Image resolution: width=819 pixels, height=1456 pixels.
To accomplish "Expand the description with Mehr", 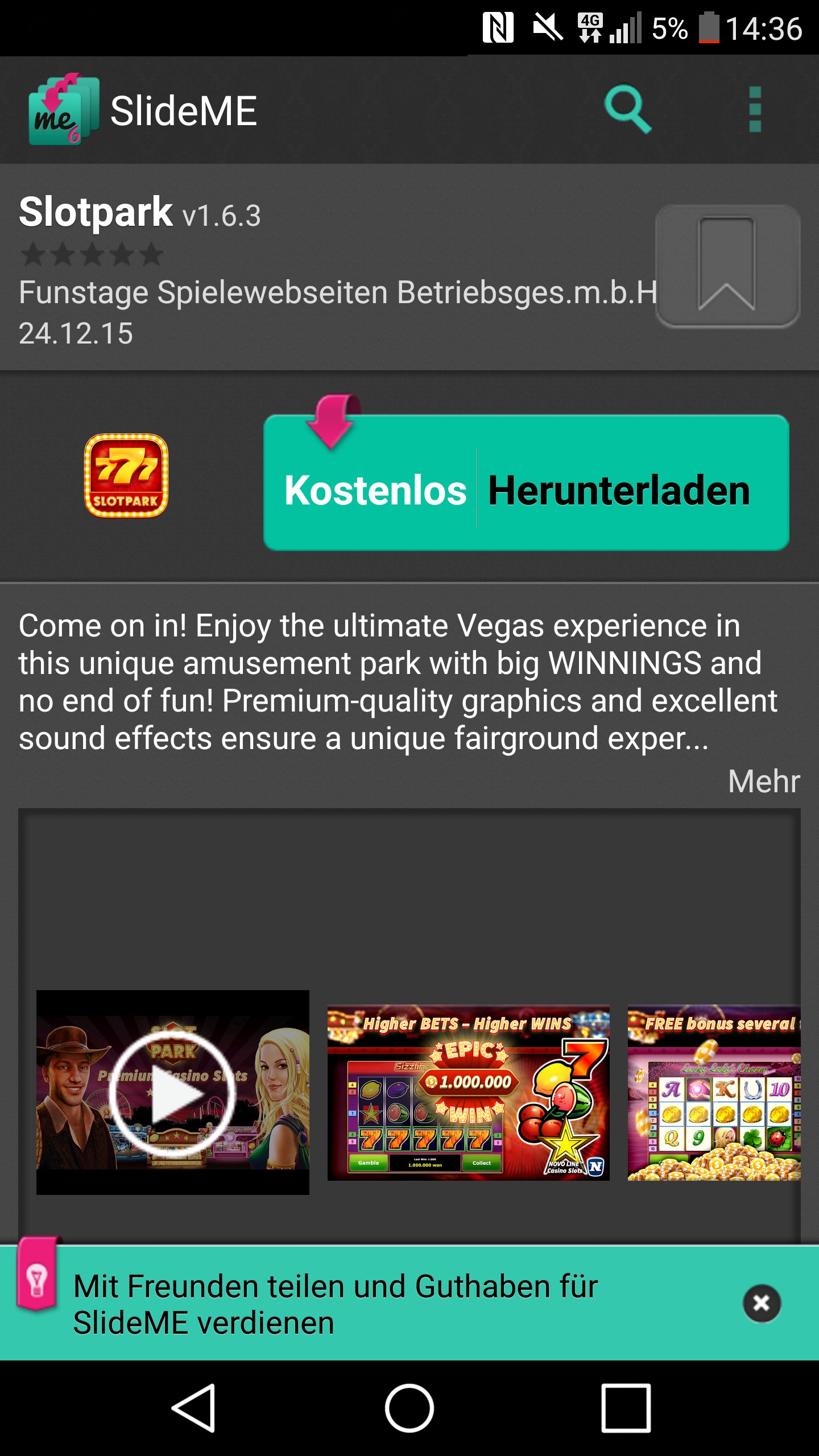I will (764, 781).
